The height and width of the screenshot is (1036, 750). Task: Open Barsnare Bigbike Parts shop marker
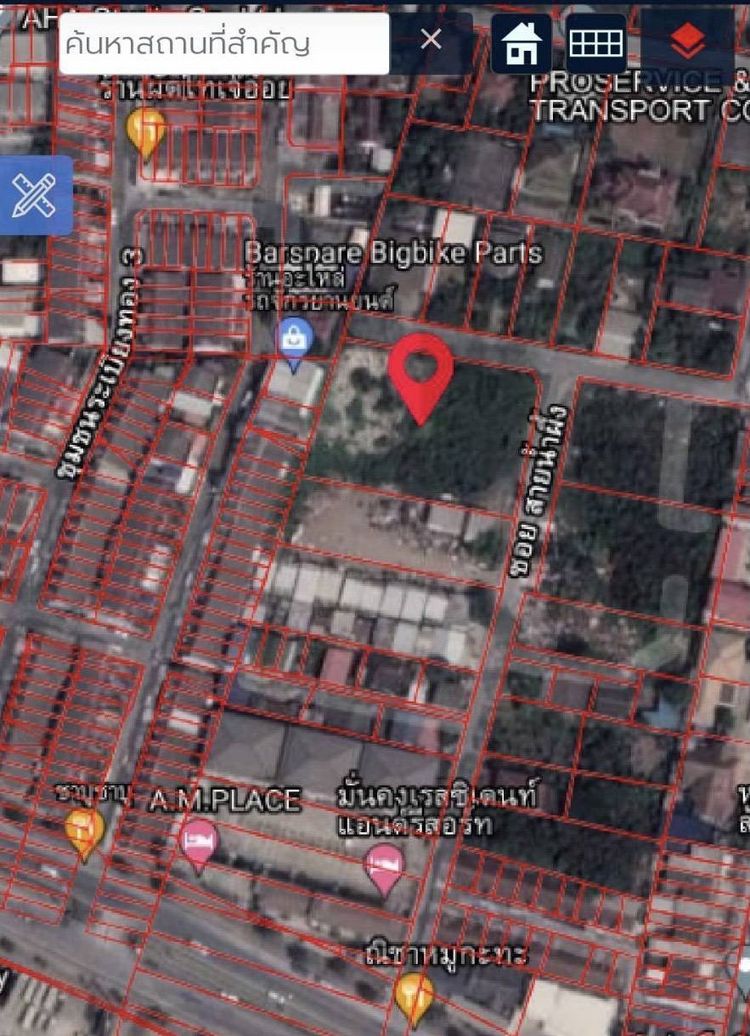point(294,338)
